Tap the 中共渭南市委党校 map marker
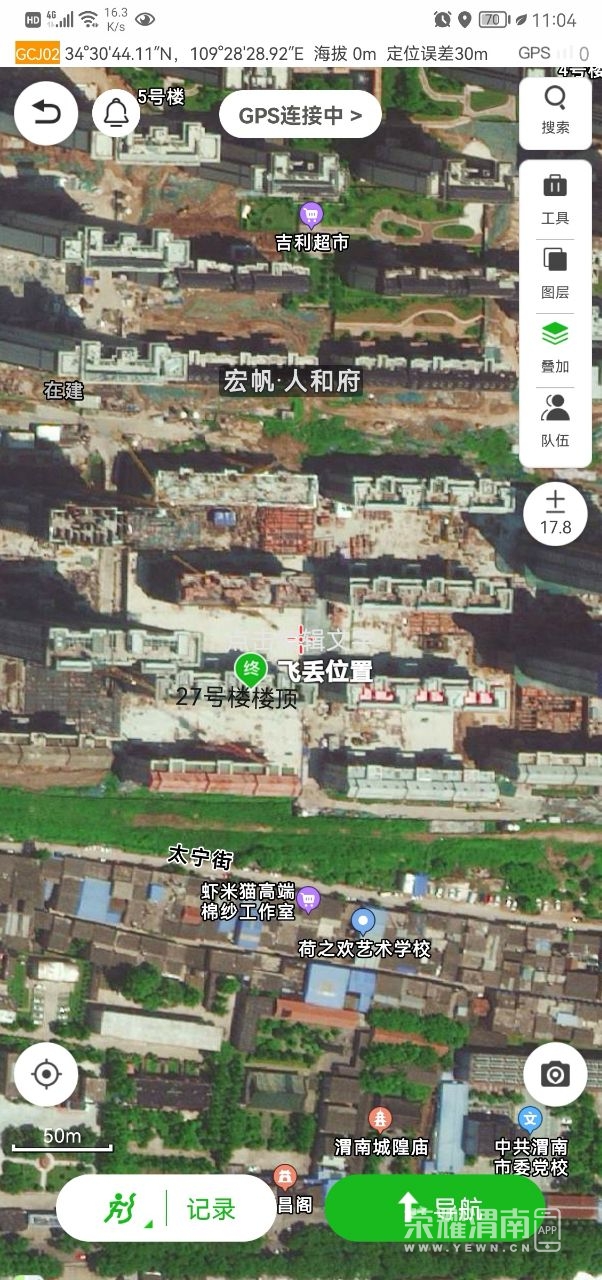Viewport: 602px width, 1280px height. click(531, 1119)
